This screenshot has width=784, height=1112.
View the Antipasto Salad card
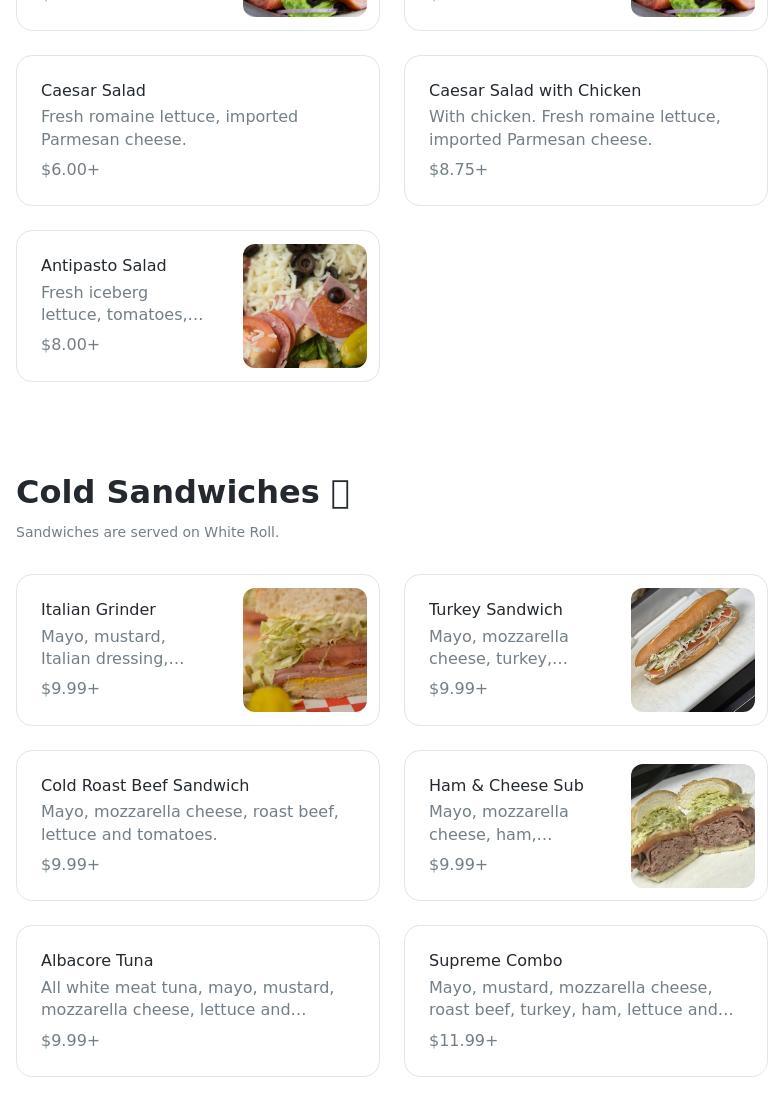[x=197, y=306]
